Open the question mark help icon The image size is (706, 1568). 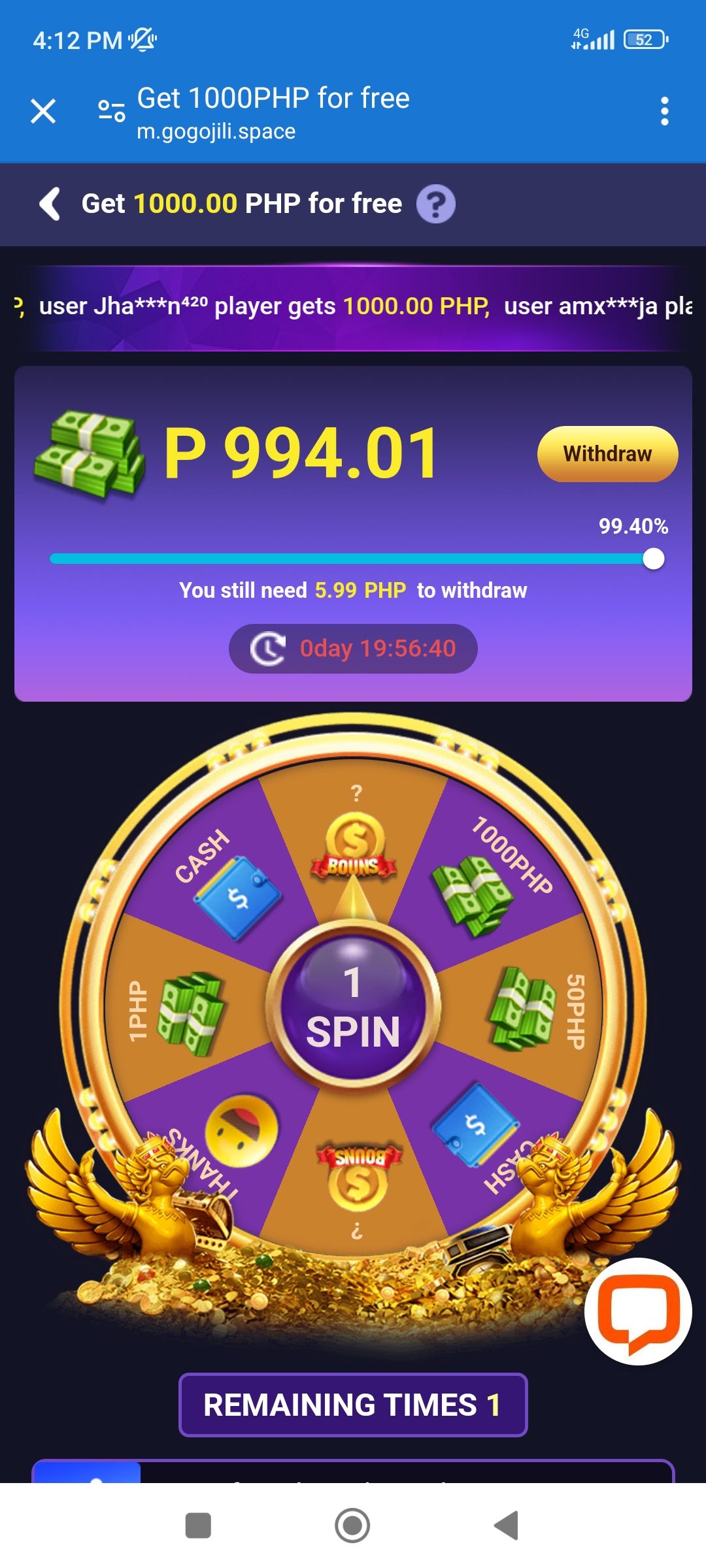click(435, 204)
